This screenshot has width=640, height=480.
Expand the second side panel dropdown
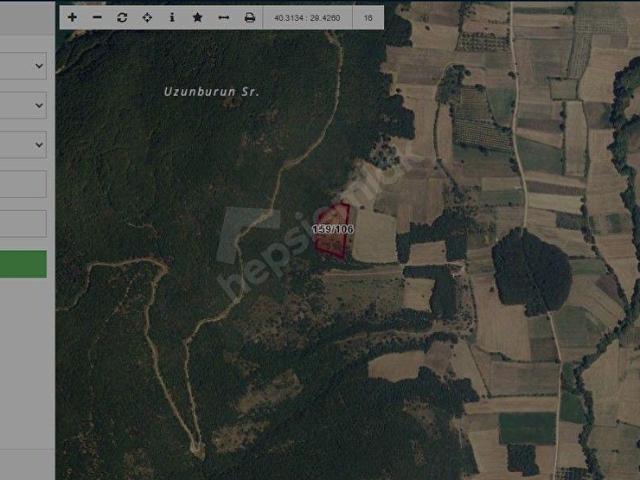(22, 105)
